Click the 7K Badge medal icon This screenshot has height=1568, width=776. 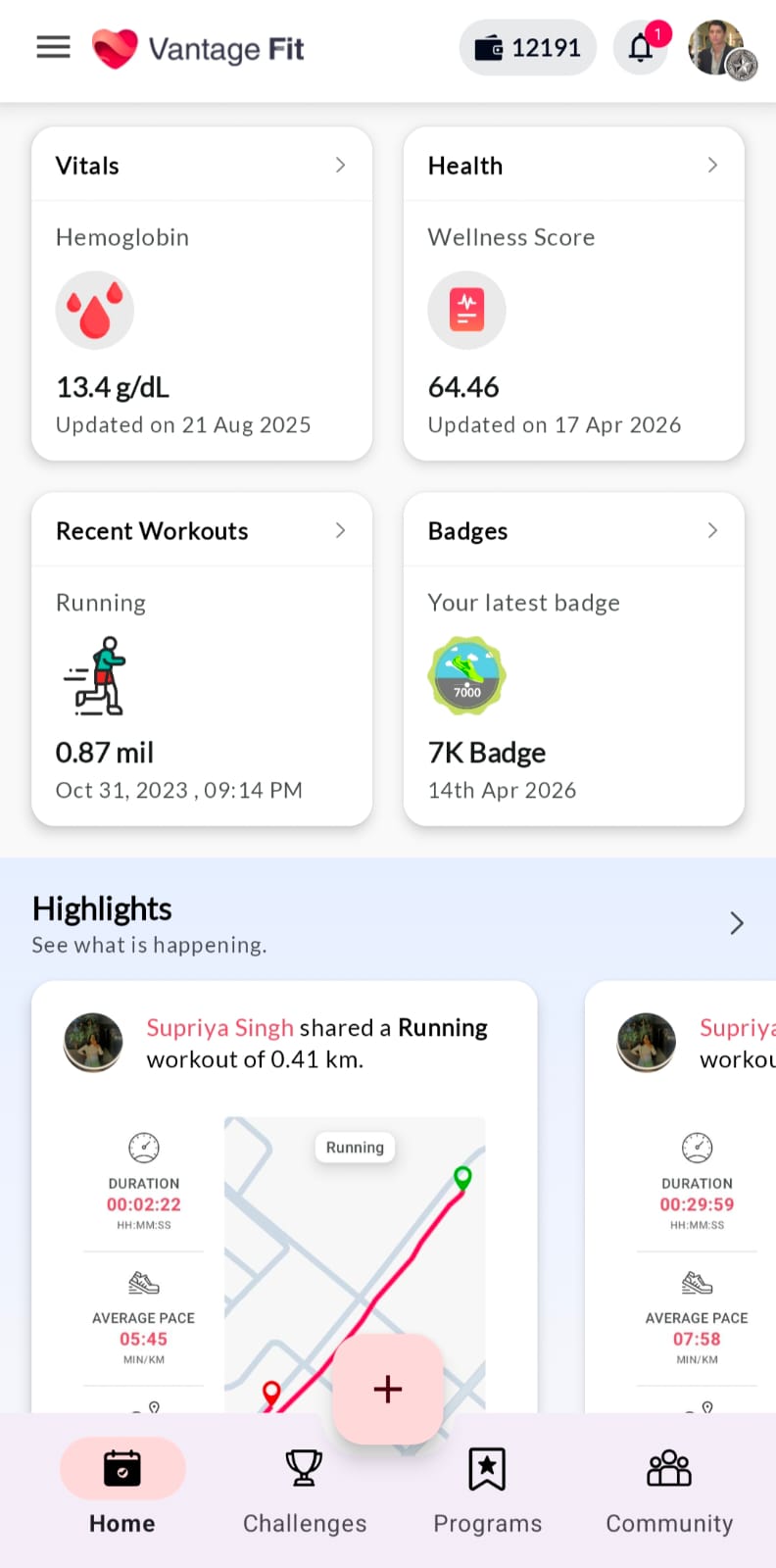tap(466, 674)
